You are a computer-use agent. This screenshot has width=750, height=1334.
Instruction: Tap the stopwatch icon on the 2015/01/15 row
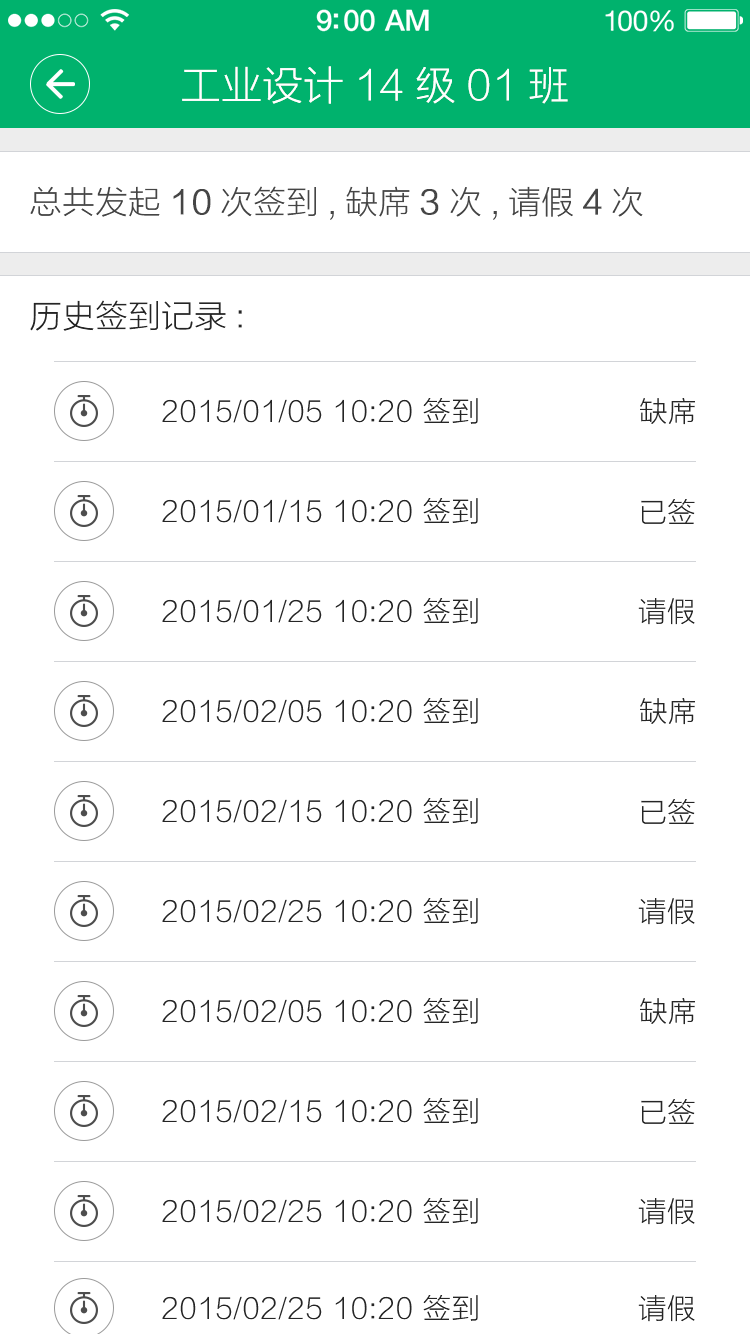pyautogui.click(x=83, y=511)
